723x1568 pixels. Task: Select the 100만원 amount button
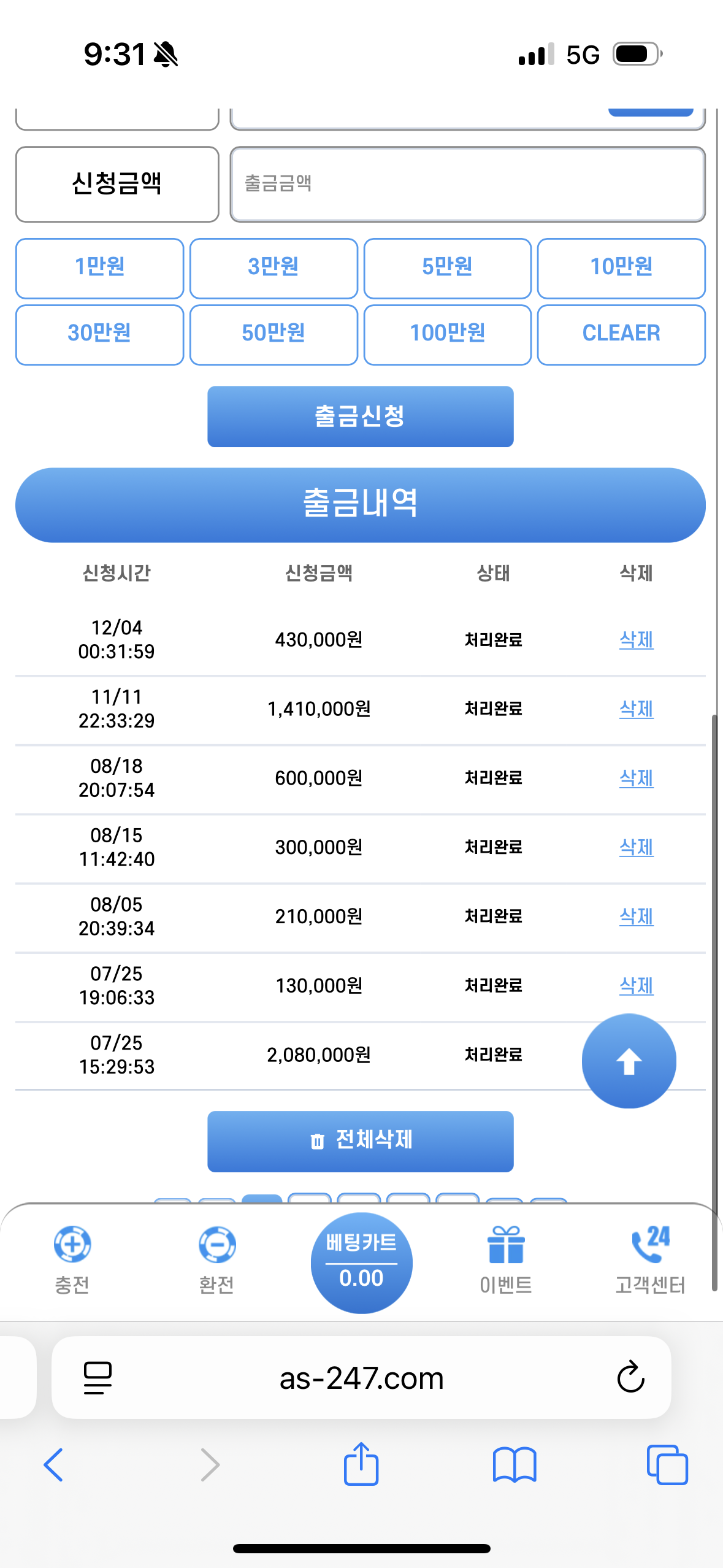coord(447,334)
